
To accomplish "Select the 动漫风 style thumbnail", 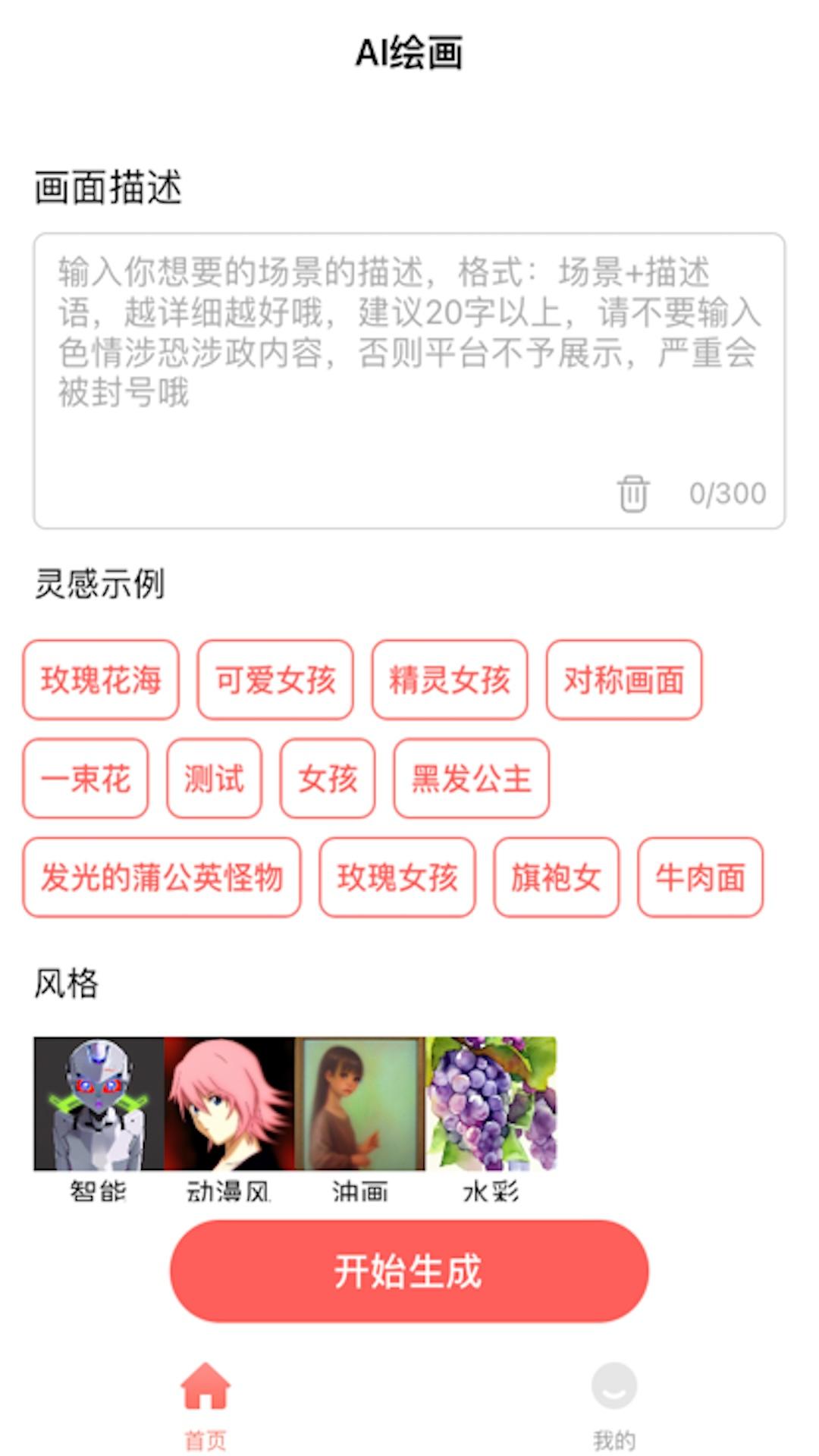I will (229, 1103).
